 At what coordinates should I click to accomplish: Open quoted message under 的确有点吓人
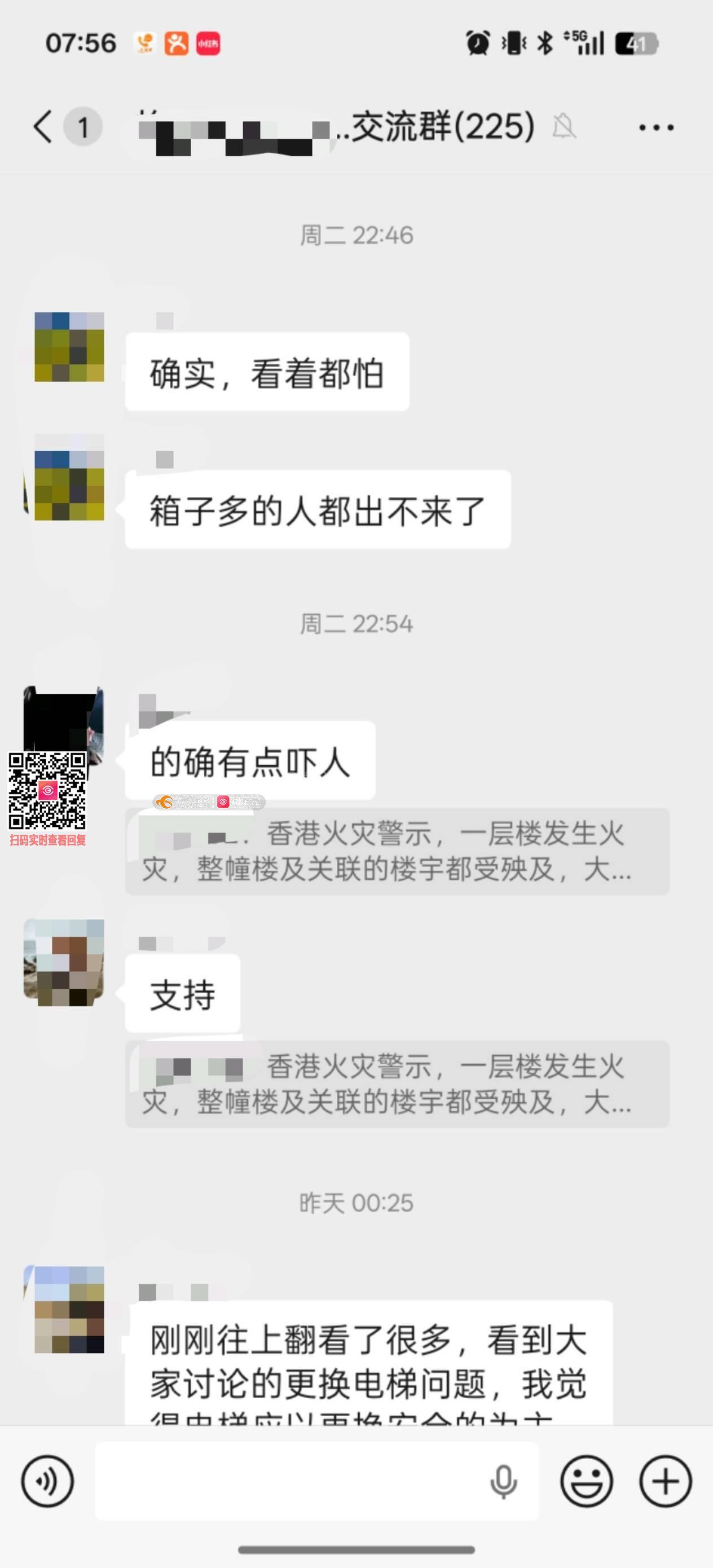click(397, 851)
